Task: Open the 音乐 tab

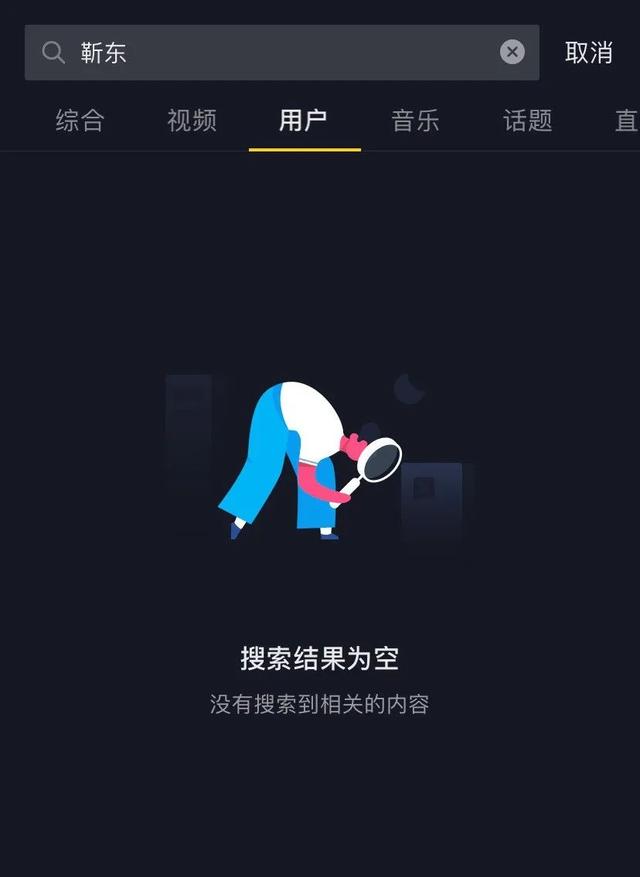Action: (415, 121)
